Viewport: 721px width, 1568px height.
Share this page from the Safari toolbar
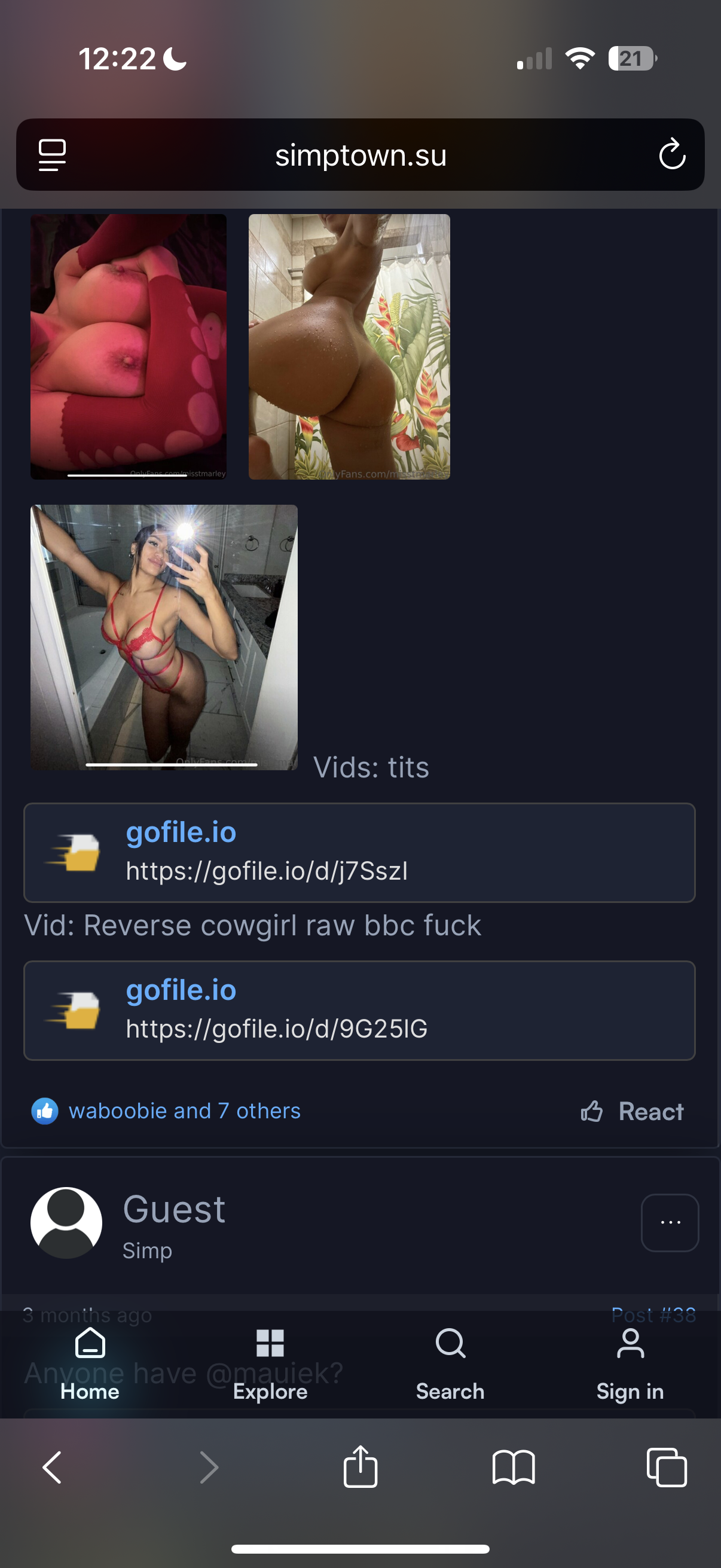(x=360, y=1466)
